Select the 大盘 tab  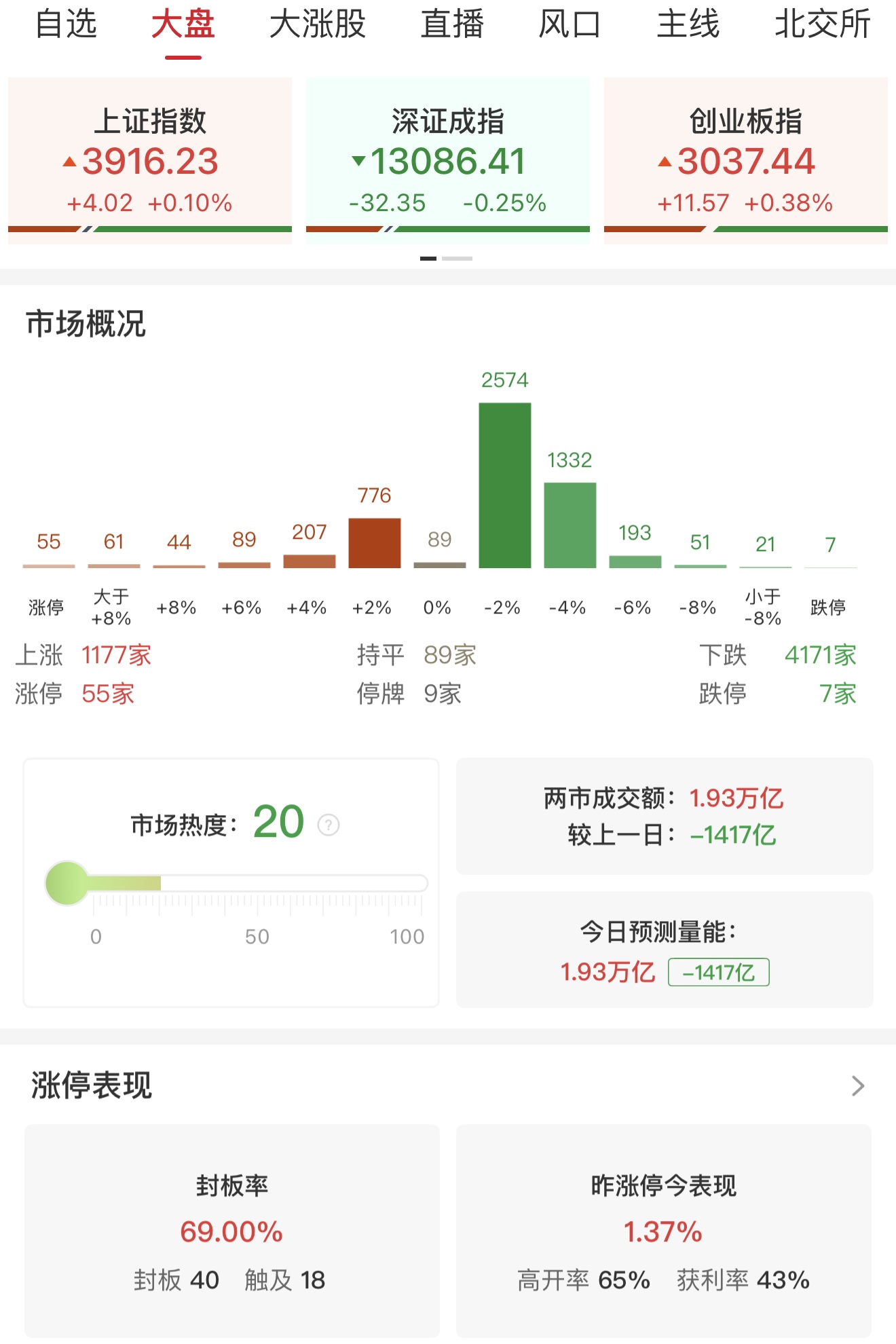(x=183, y=25)
